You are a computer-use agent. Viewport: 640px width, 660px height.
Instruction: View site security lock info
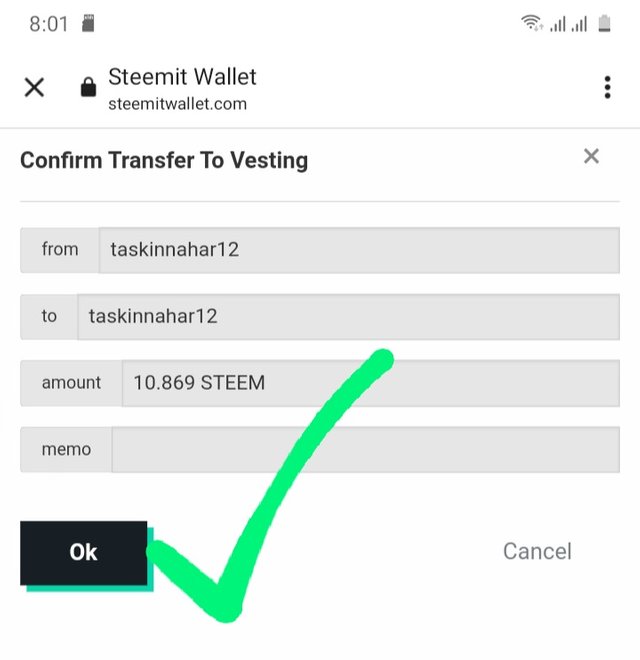[x=89, y=88]
